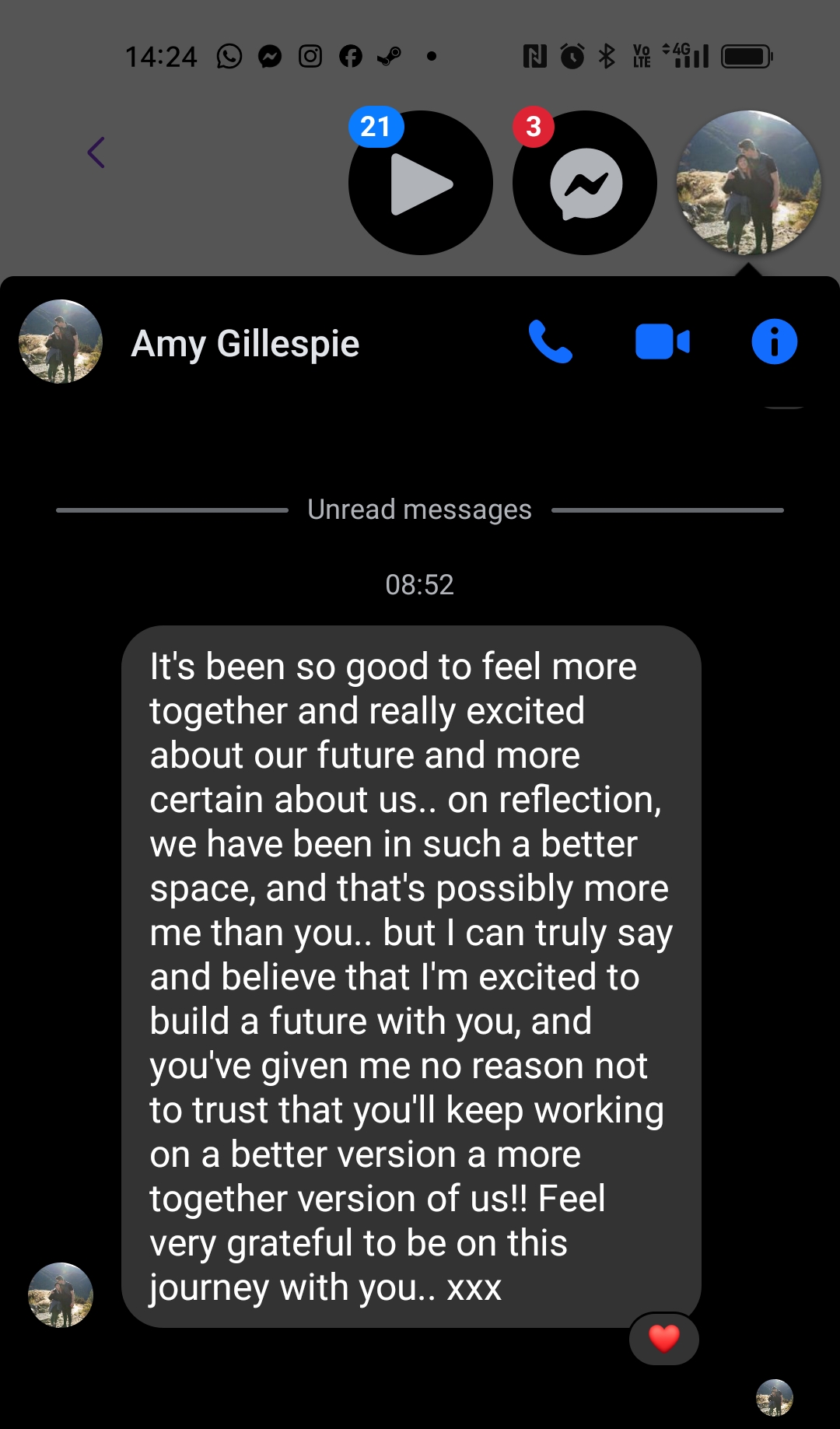Tap the chat head with the couple photo
This screenshot has width=840, height=1429.
click(748, 184)
